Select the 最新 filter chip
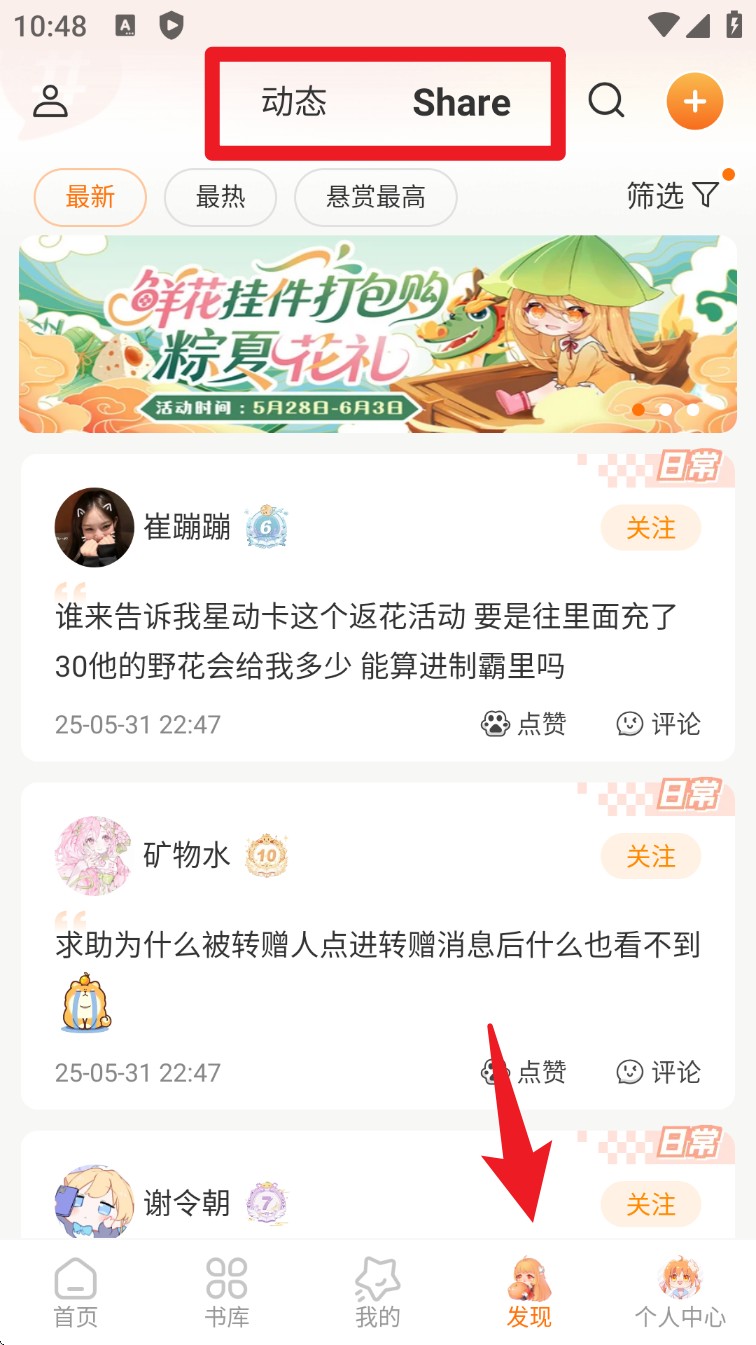This screenshot has width=756, height=1345. [90, 197]
